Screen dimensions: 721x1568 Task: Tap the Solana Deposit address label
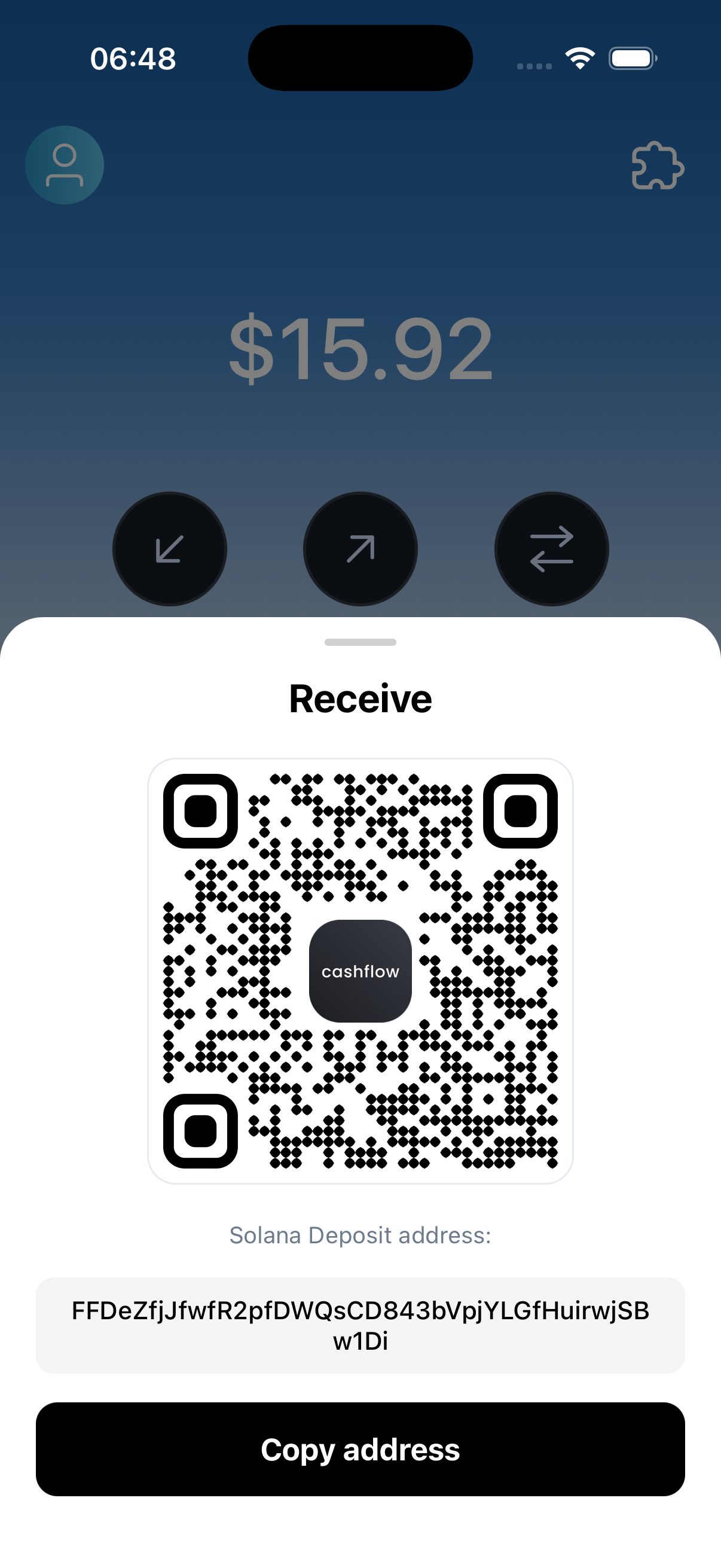click(x=360, y=1235)
